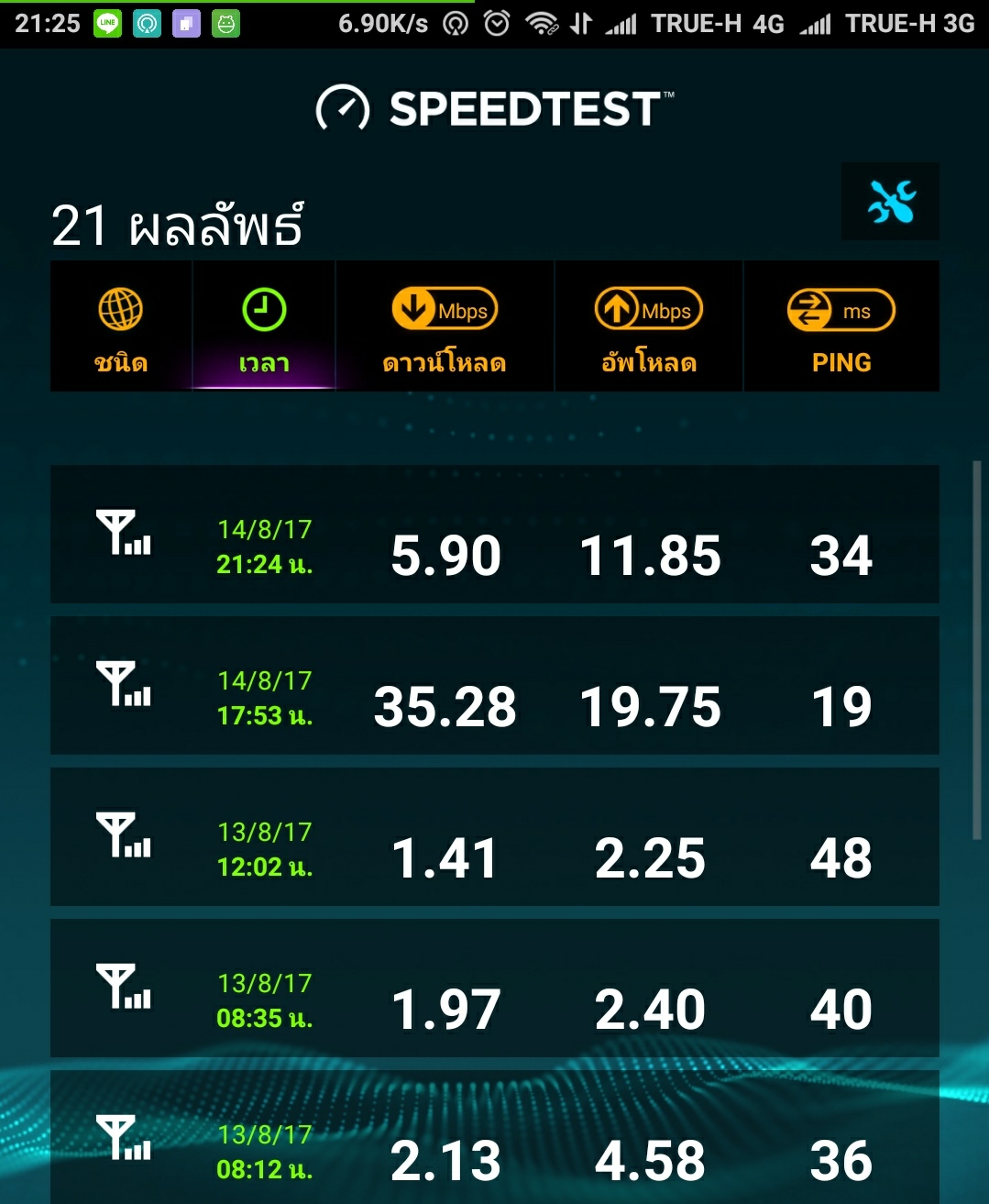Sort results by ชนิด connection type
Image resolution: width=989 pixels, height=1204 pixels.
coord(121,327)
